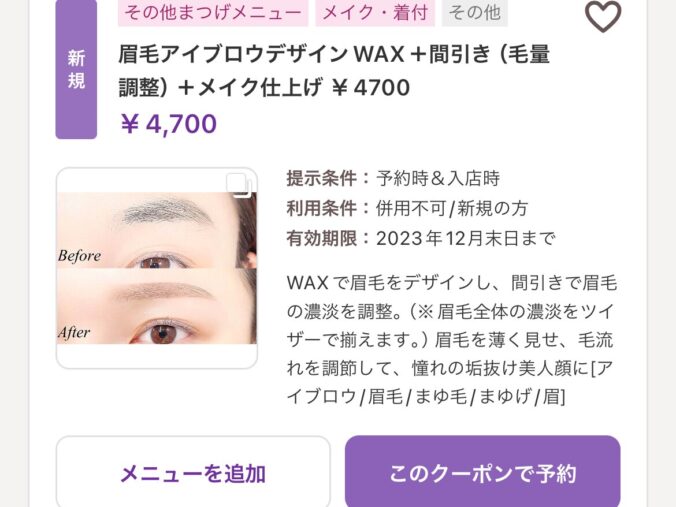The width and height of the screenshot is (676, 507).
Task: Book with このクーポンで予約 button
Action: 482,473
